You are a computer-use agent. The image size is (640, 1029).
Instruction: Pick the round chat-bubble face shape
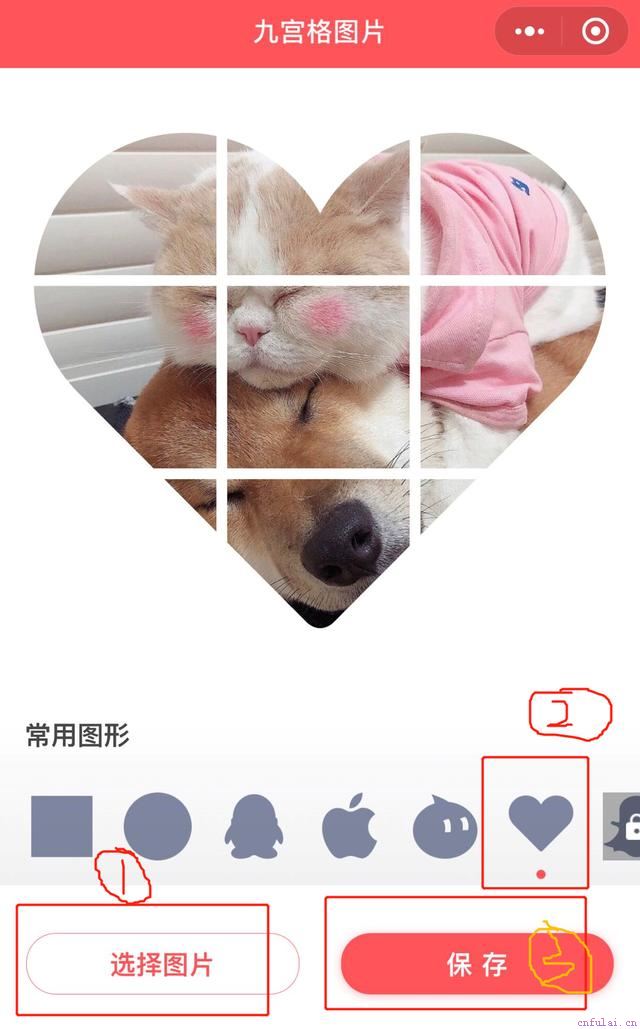pyautogui.click(x=445, y=828)
